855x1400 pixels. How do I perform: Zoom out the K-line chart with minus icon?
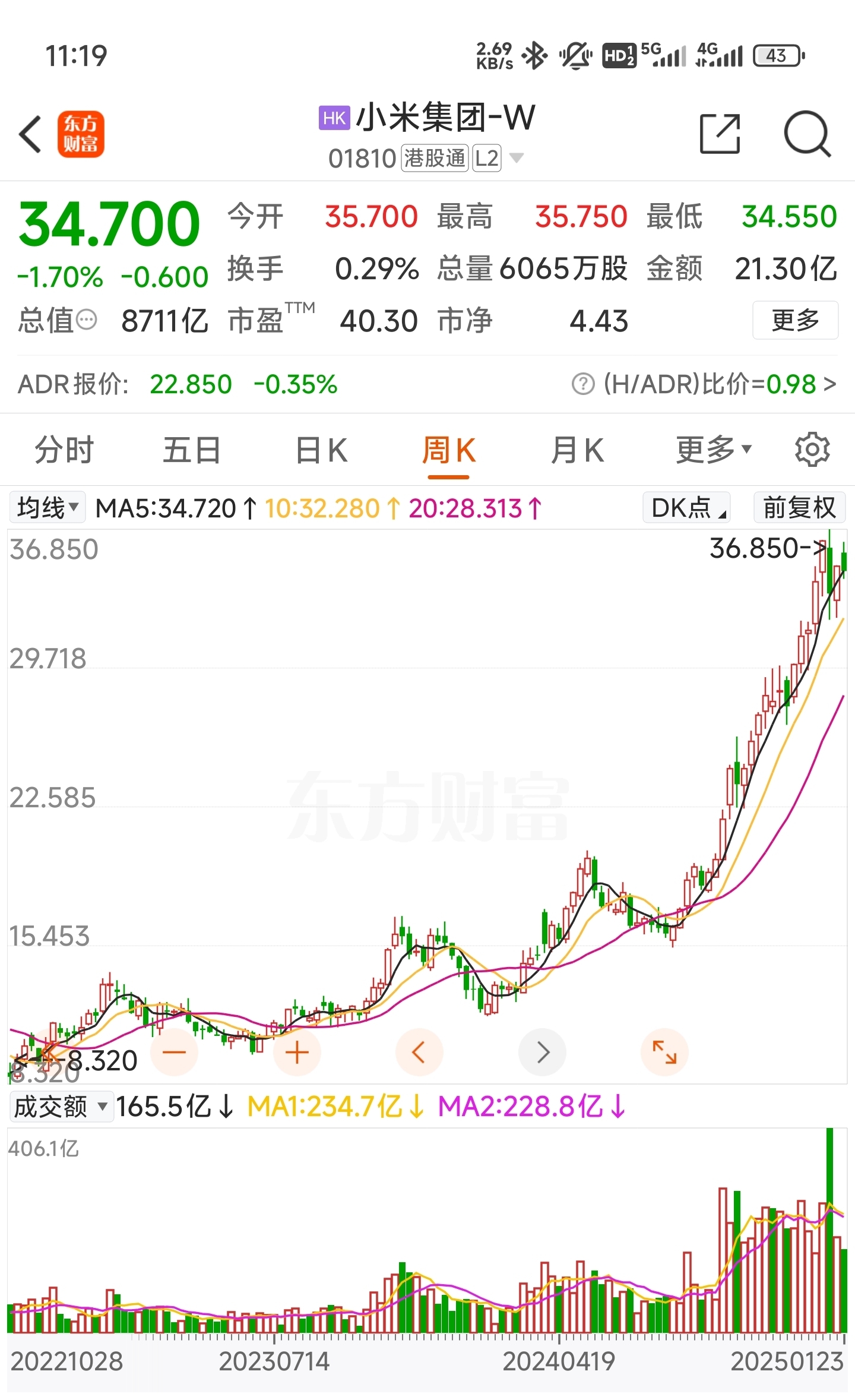coord(174,1052)
